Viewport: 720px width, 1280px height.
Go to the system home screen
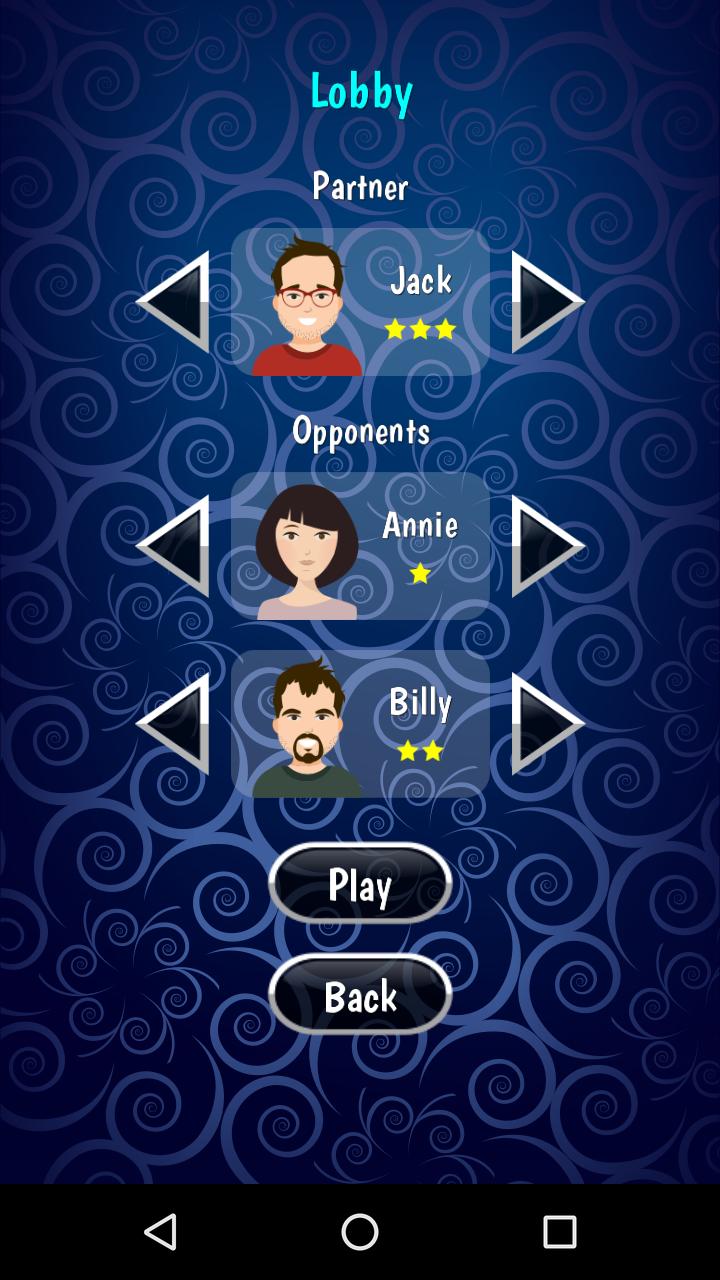click(360, 1232)
